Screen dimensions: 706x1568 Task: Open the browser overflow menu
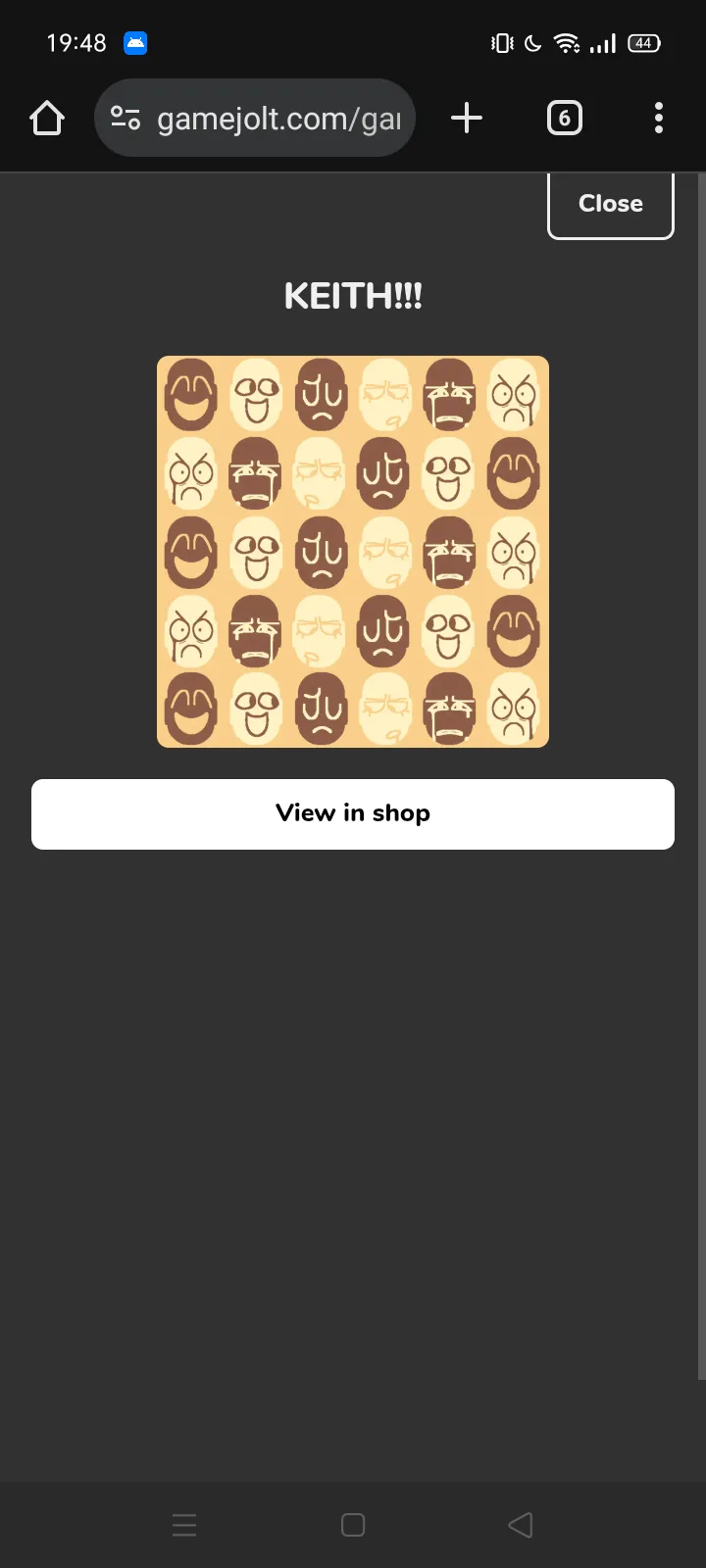click(x=659, y=119)
